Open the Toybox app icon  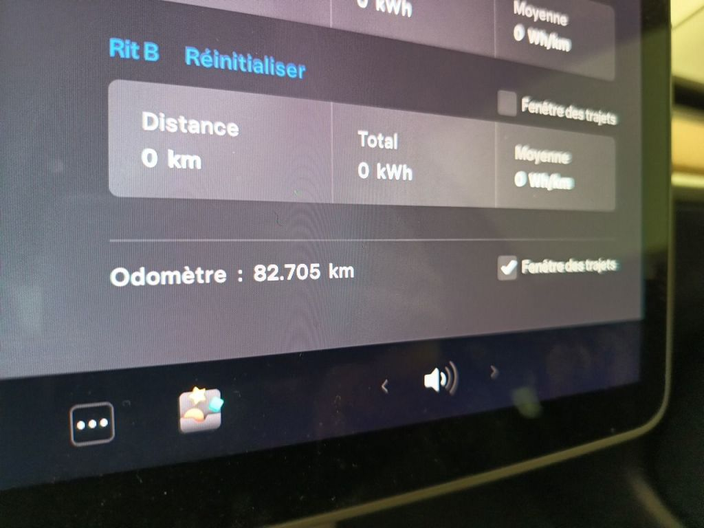200,410
